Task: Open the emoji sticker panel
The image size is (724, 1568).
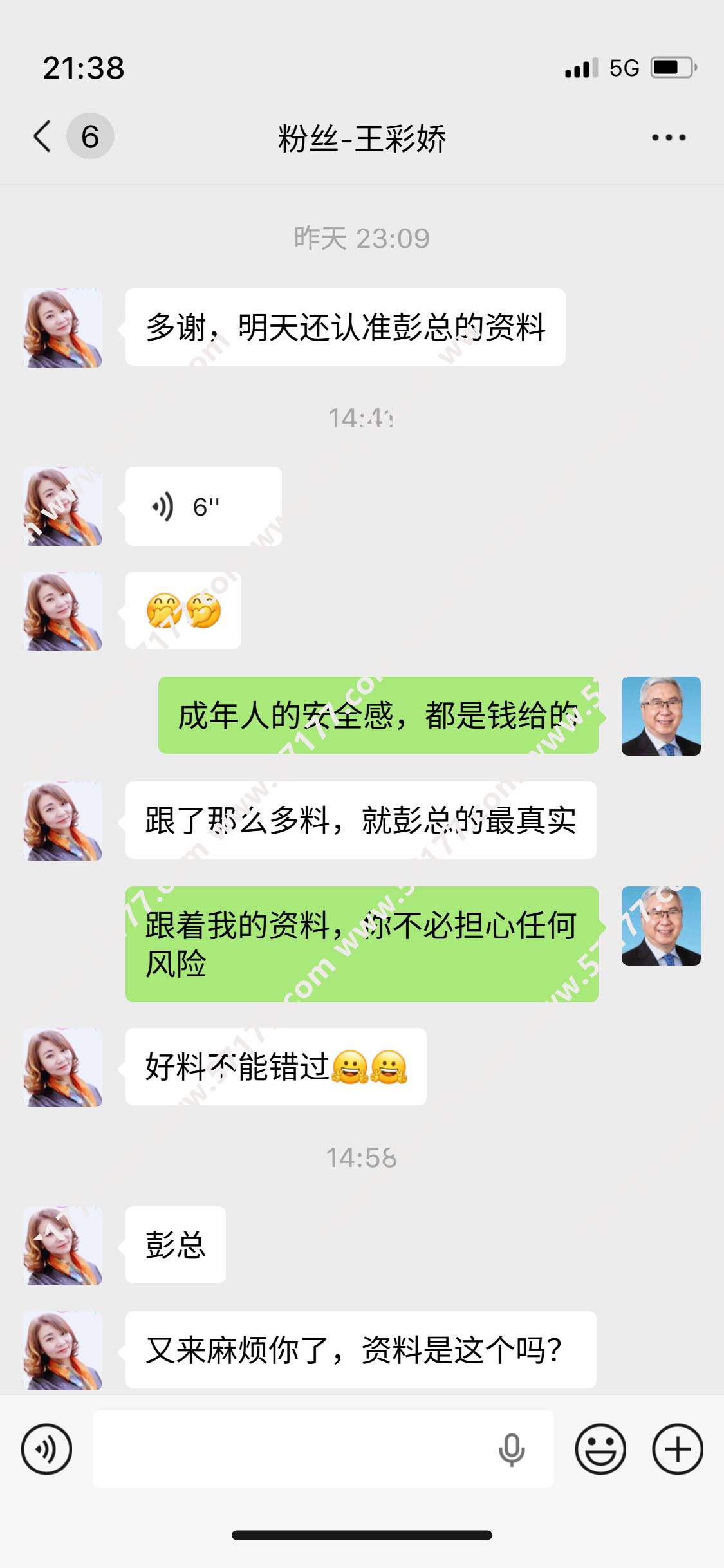Action: pos(600,1449)
